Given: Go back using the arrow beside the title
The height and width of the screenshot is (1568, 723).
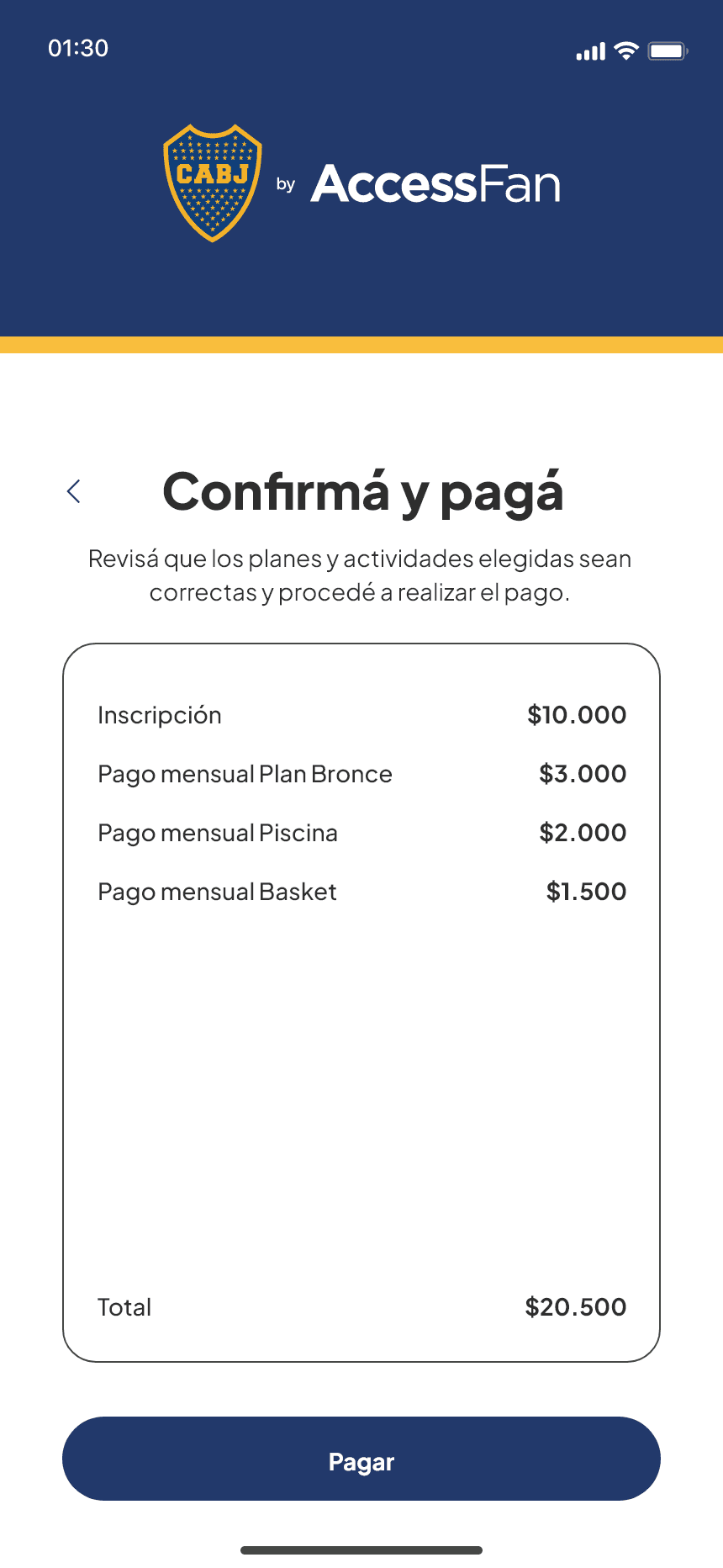Looking at the screenshot, I should [x=74, y=491].
